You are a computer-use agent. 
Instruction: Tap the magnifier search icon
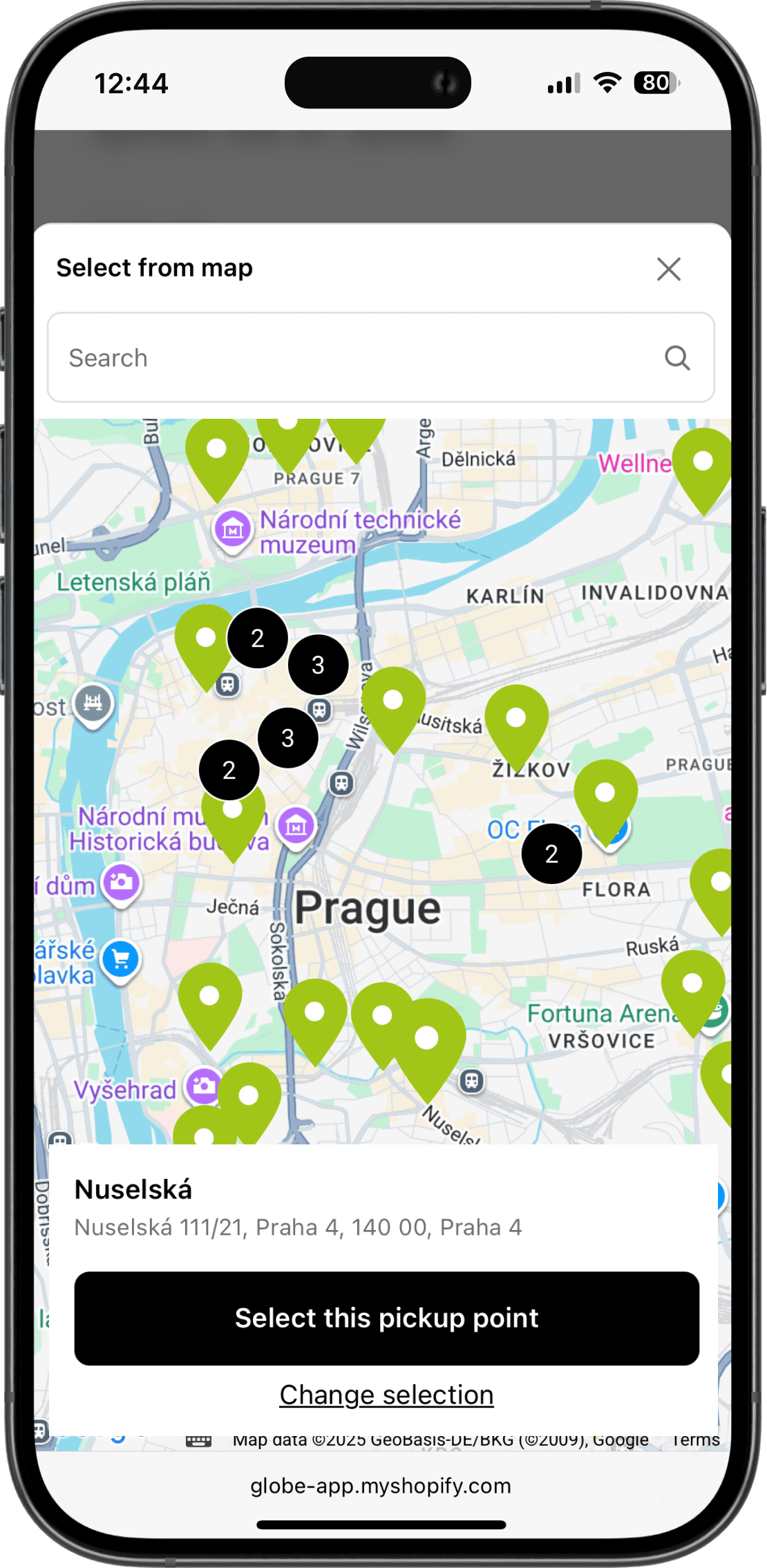676,358
